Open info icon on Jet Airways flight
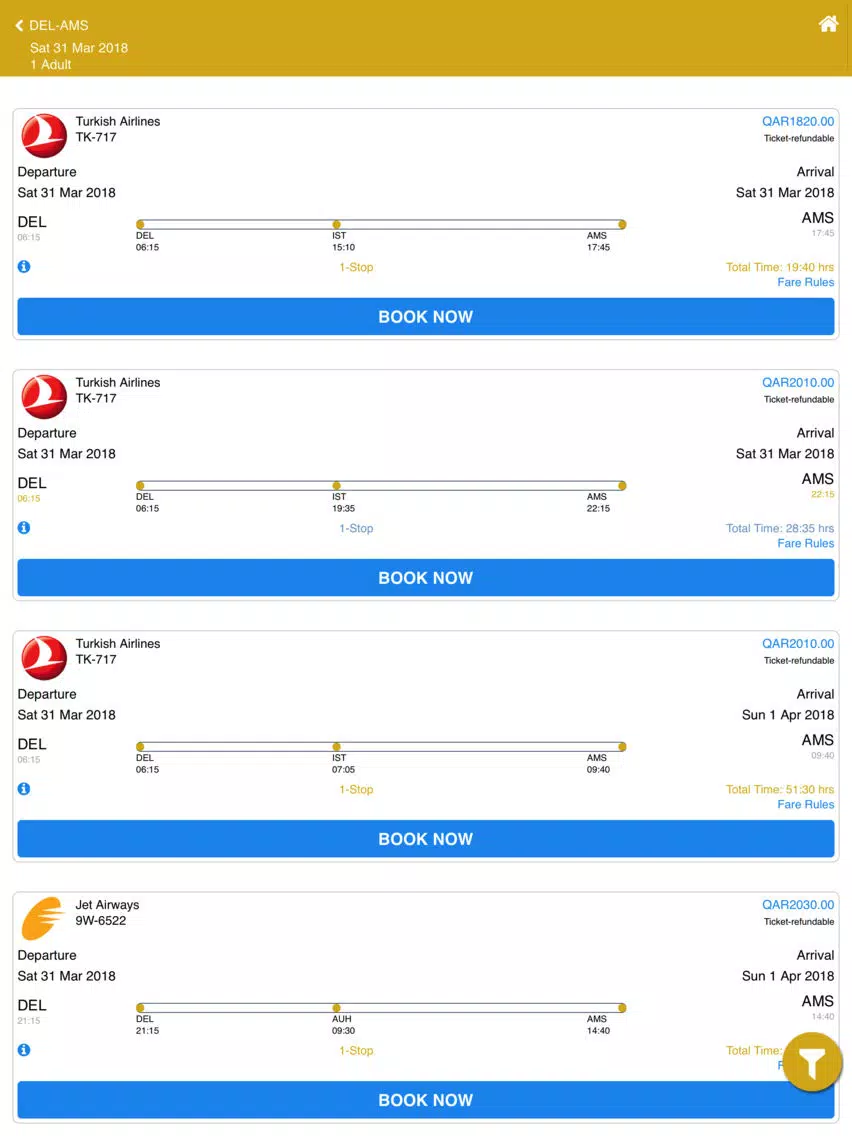 point(24,1050)
